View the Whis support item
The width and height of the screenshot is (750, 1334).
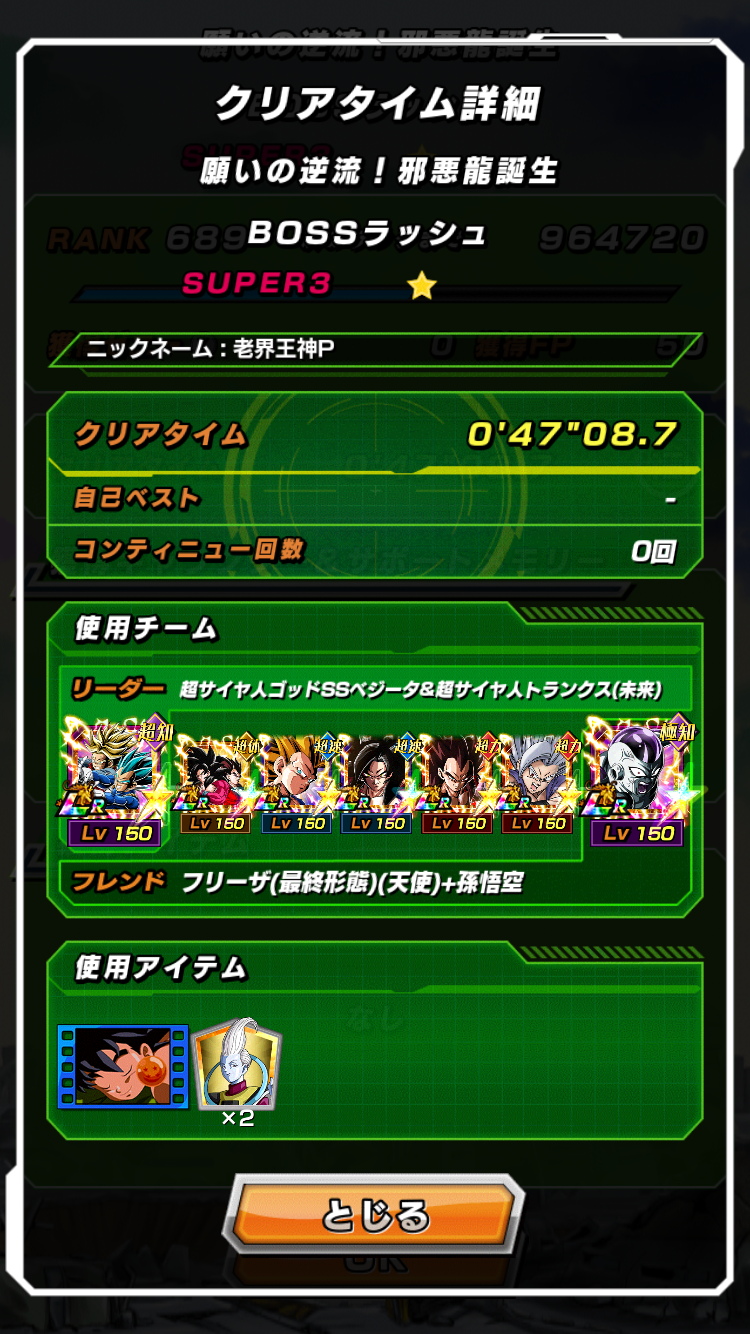pyautogui.click(x=236, y=1065)
